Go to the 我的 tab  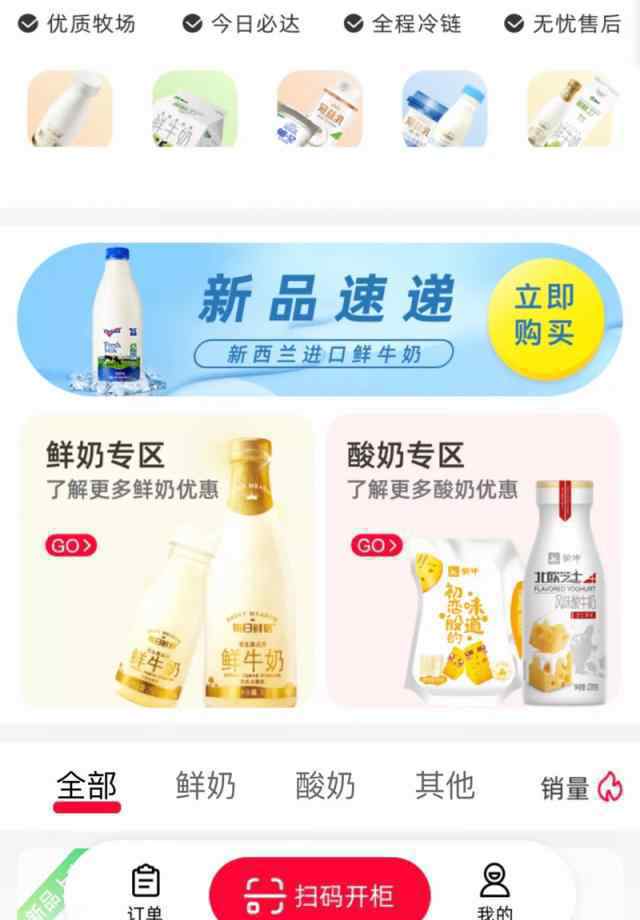(494, 892)
